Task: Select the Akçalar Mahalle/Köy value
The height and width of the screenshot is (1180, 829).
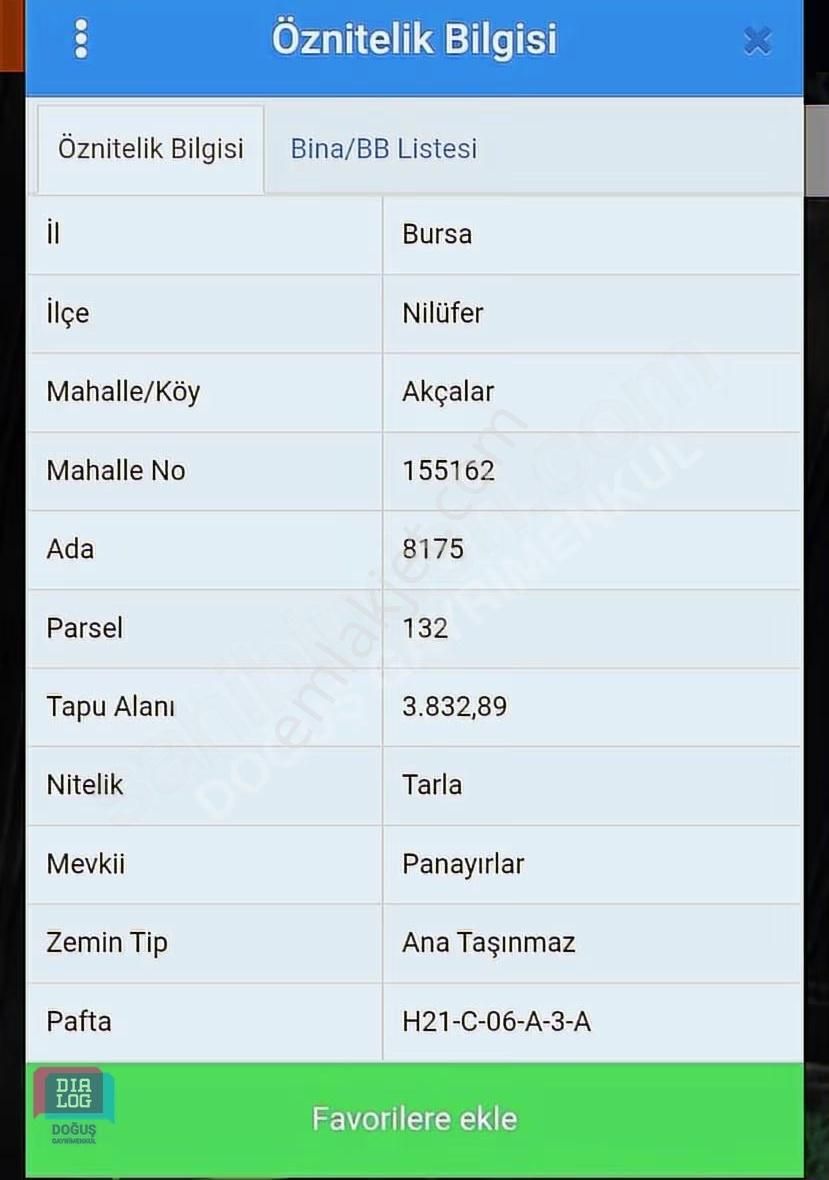Action: (448, 392)
